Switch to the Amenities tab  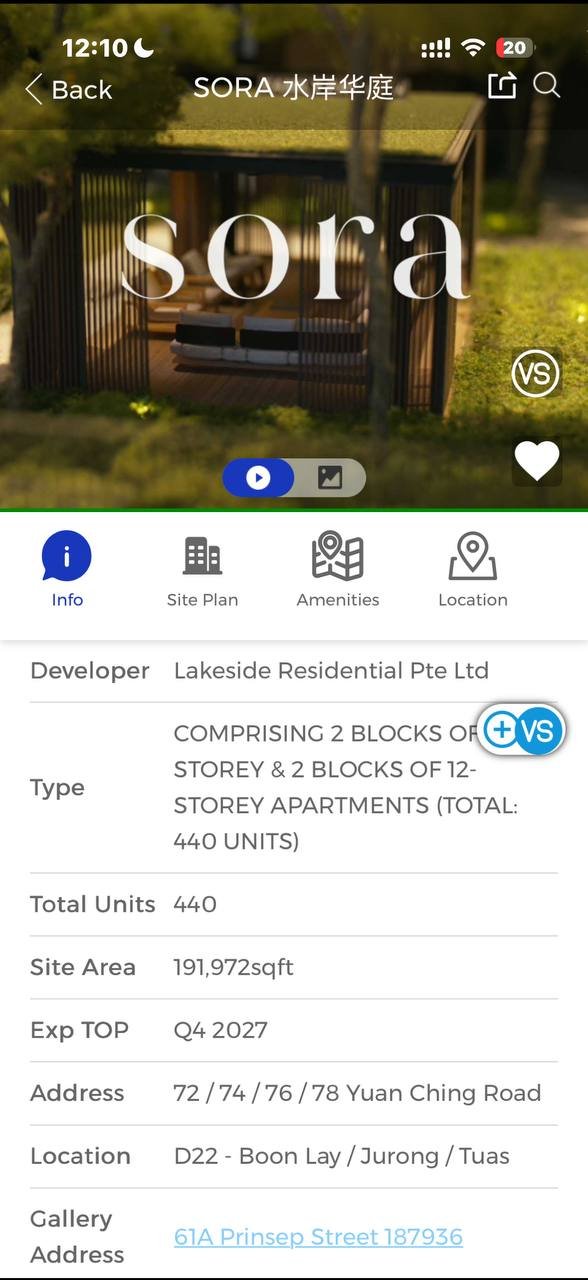tap(338, 569)
